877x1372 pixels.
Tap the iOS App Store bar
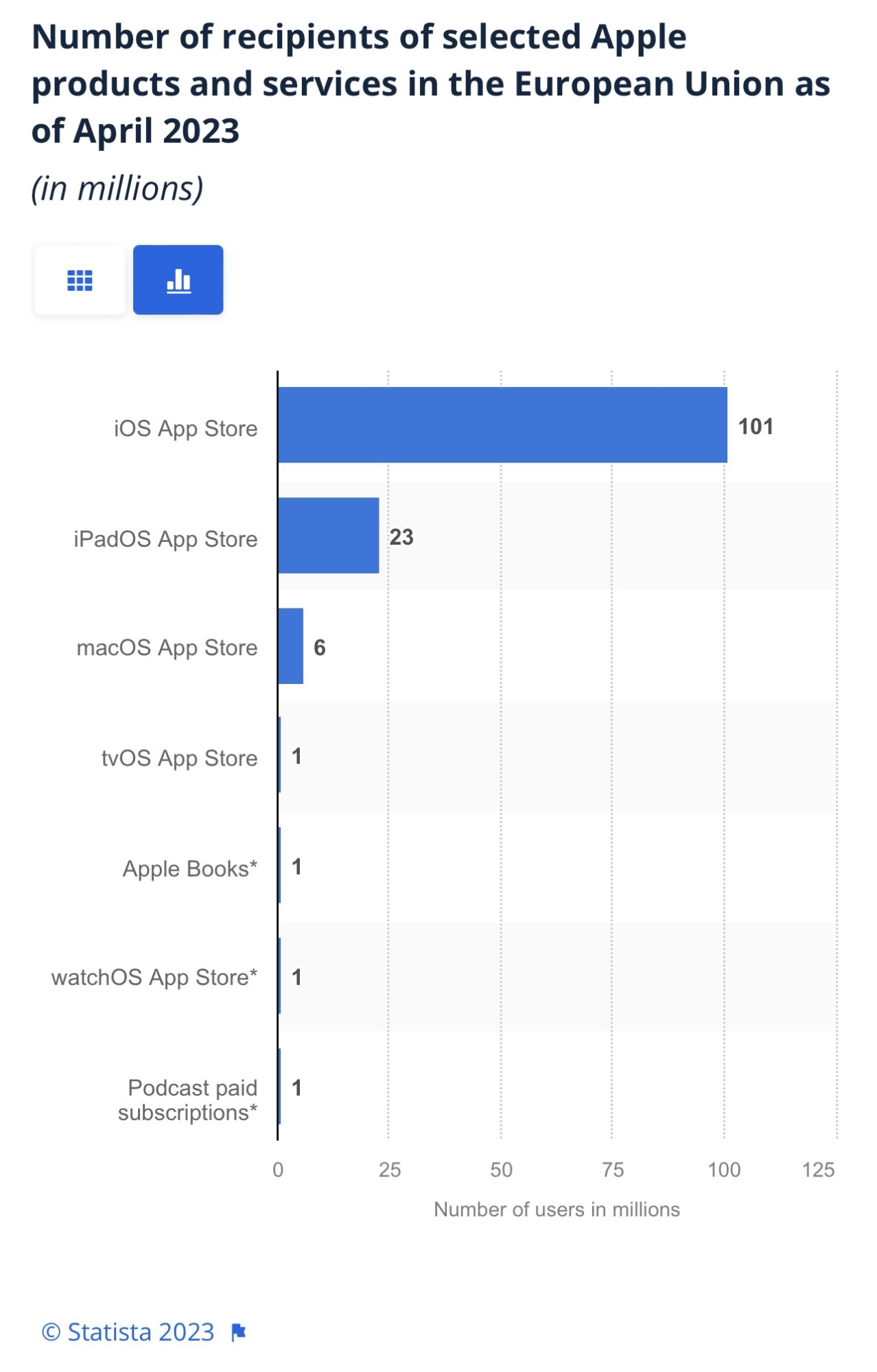(x=502, y=425)
